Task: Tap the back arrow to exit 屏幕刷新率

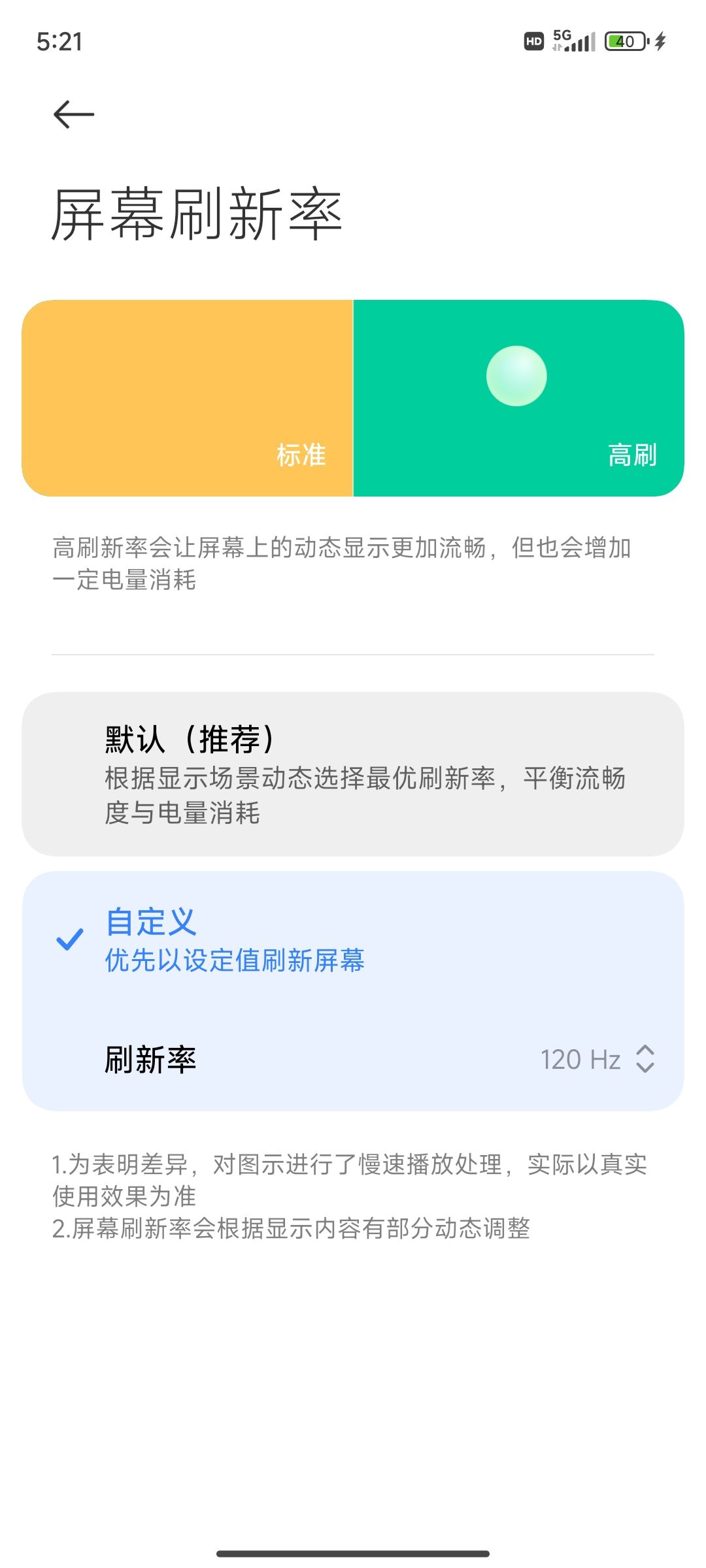Action: point(71,115)
